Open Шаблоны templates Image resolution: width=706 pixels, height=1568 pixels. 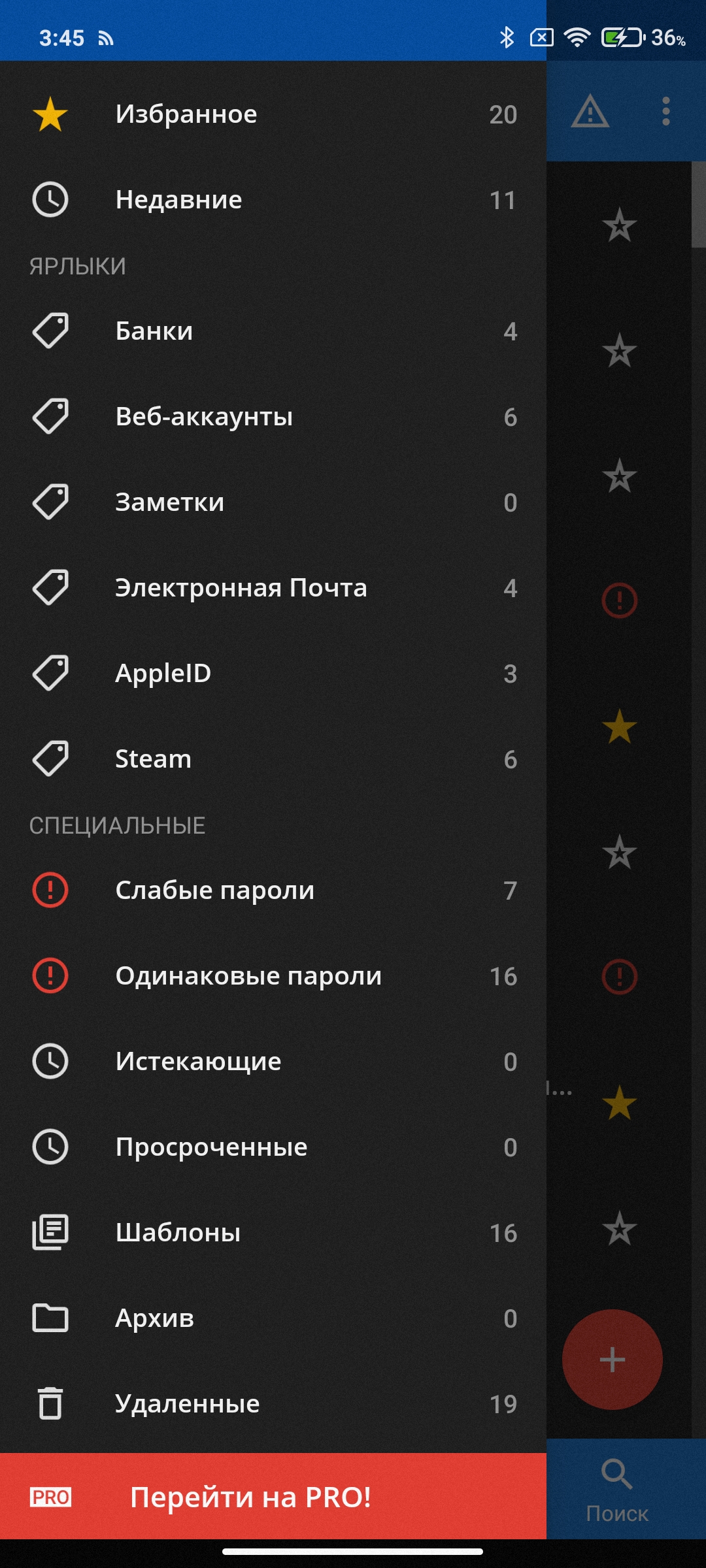(261, 1233)
